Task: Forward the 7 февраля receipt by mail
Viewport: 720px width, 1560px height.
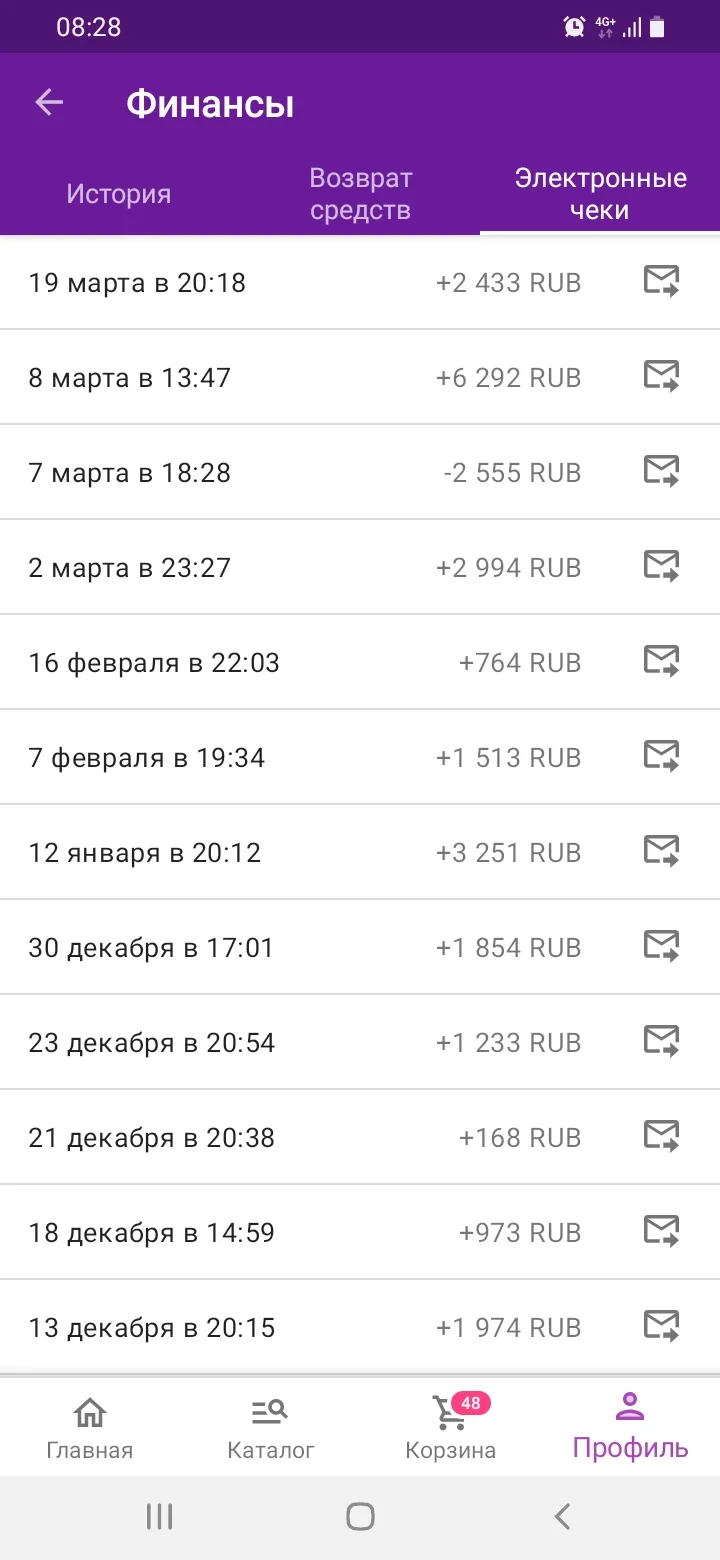Action: [661, 757]
